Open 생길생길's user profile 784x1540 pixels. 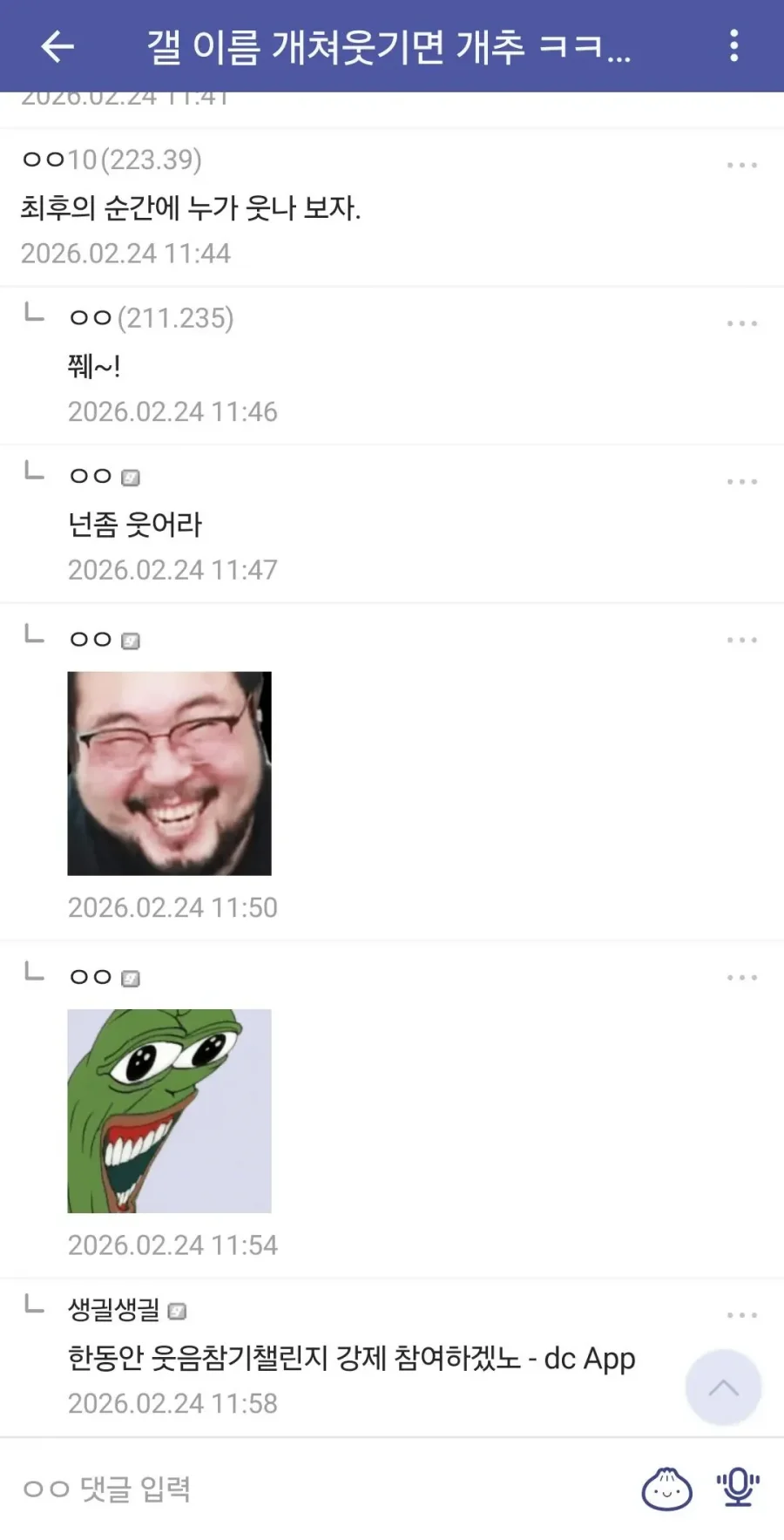coord(114,1309)
